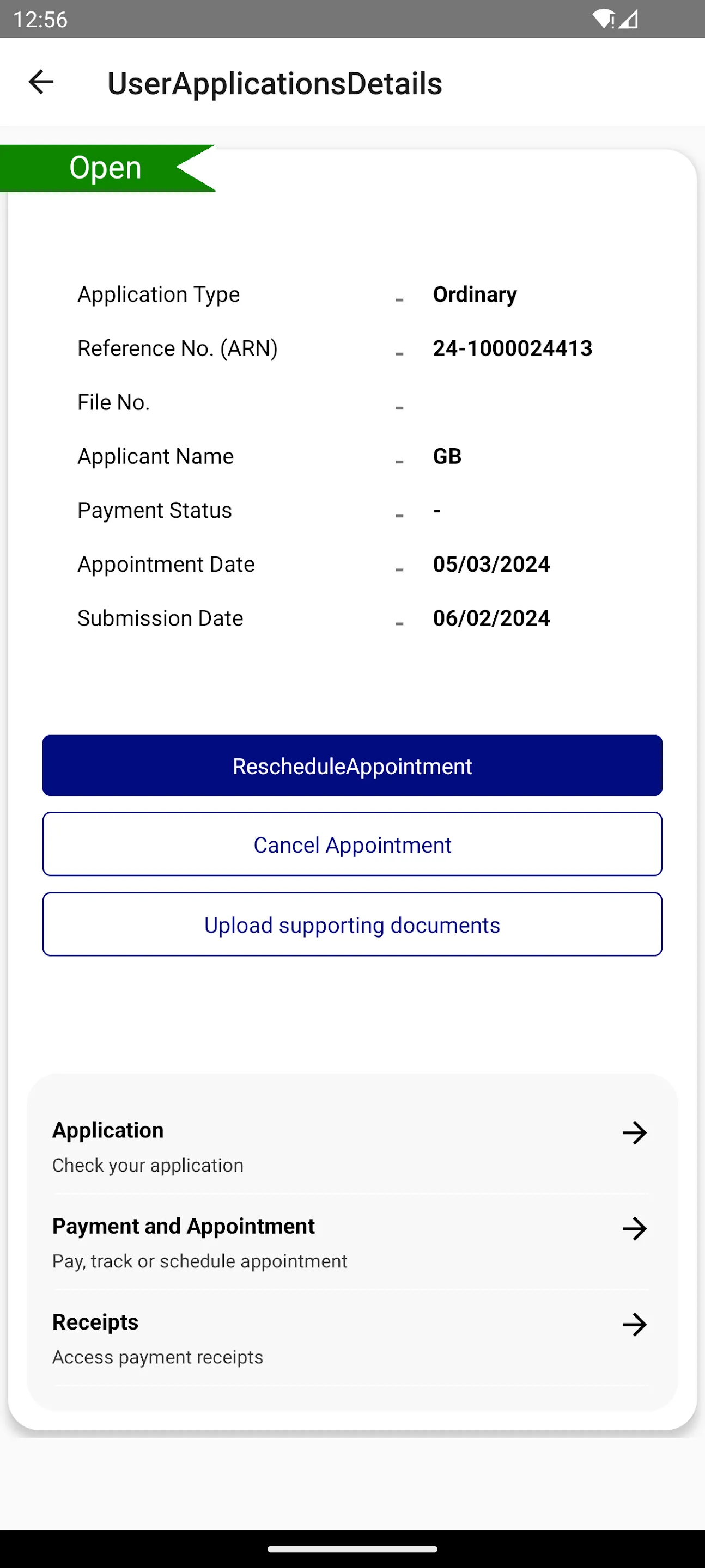Tap the Applicant Name GB value
The width and height of the screenshot is (705, 1568).
coord(447,456)
